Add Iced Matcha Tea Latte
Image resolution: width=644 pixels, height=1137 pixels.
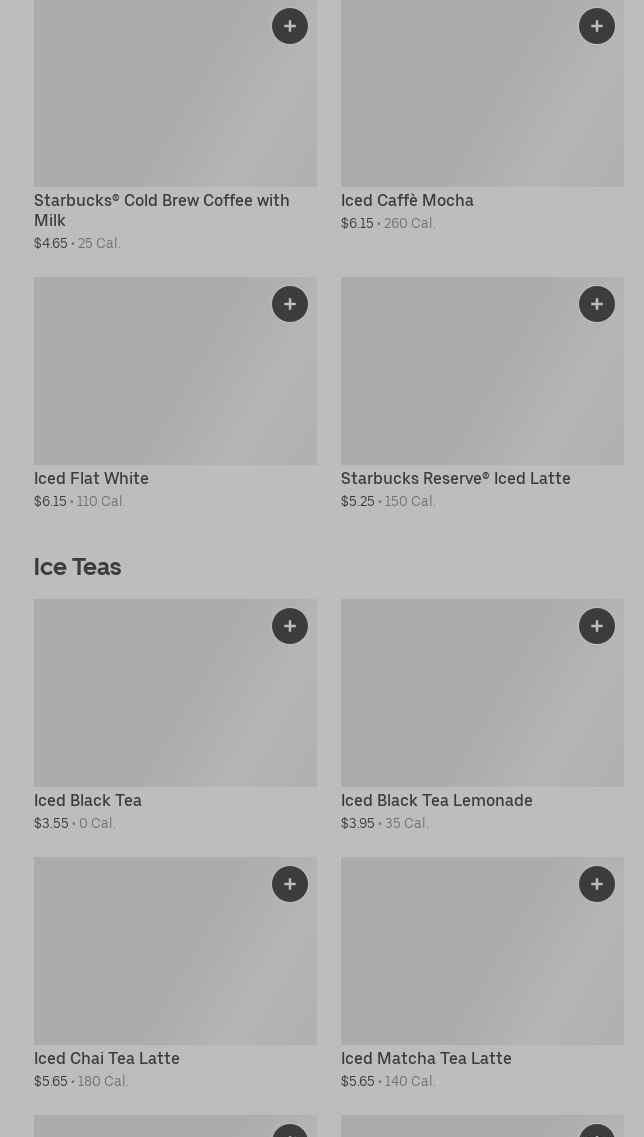[x=597, y=884]
